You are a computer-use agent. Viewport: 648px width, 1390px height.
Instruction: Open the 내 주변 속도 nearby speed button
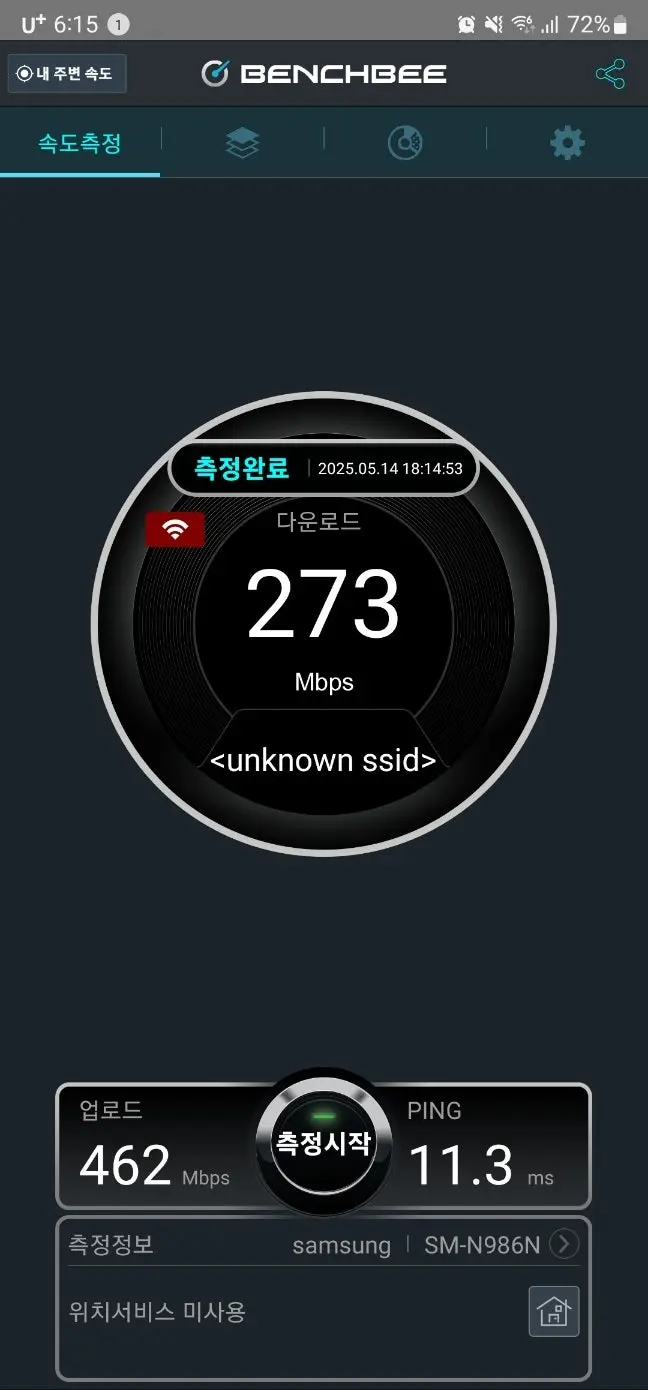pyautogui.click(x=67, y=74)
